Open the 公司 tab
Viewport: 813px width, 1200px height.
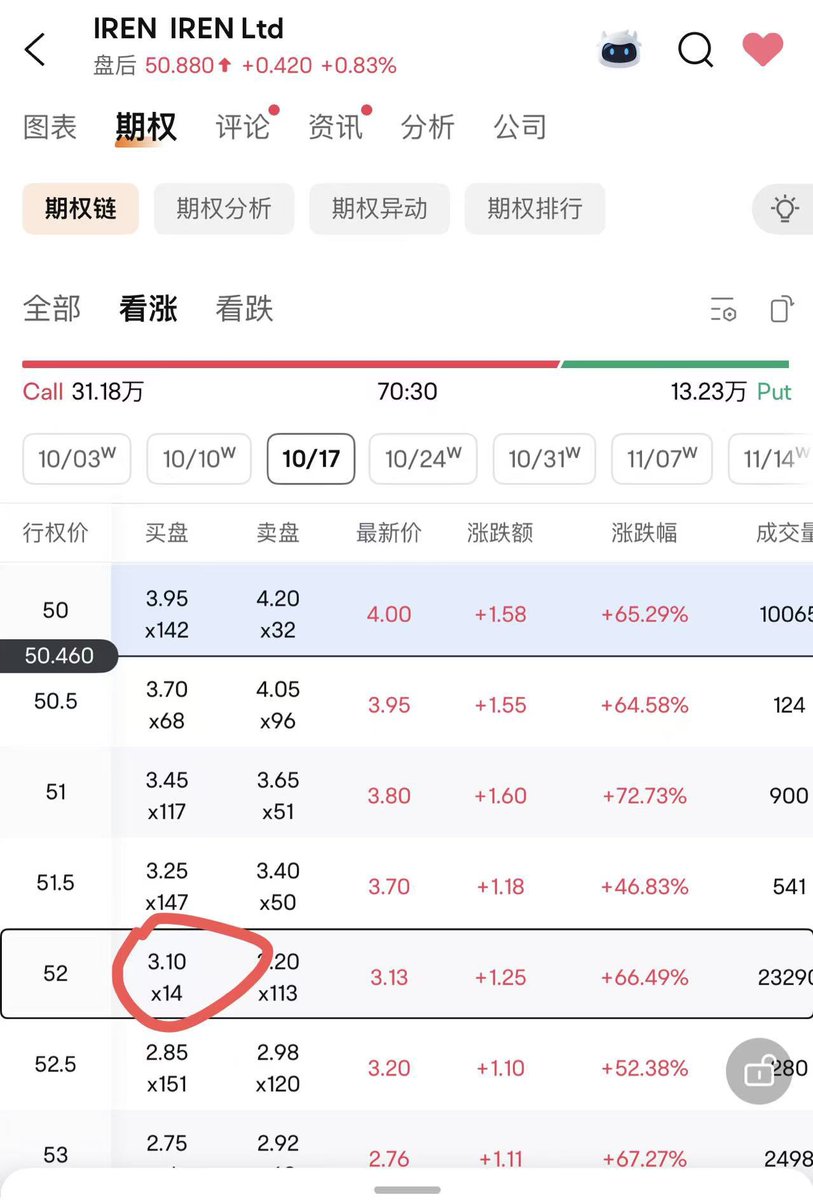point(520,127)
